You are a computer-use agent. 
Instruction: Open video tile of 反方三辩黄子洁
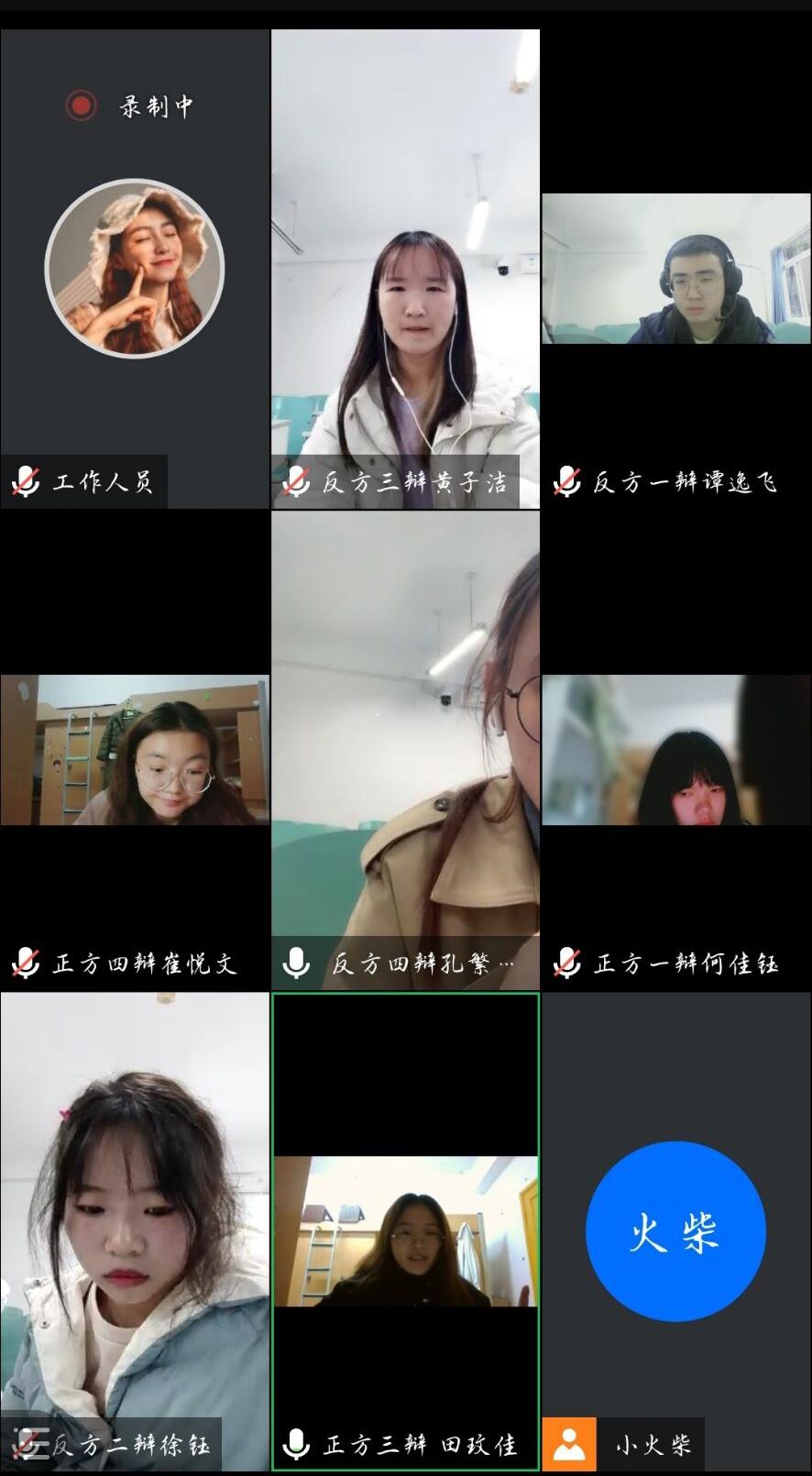[x=405, y=269]
